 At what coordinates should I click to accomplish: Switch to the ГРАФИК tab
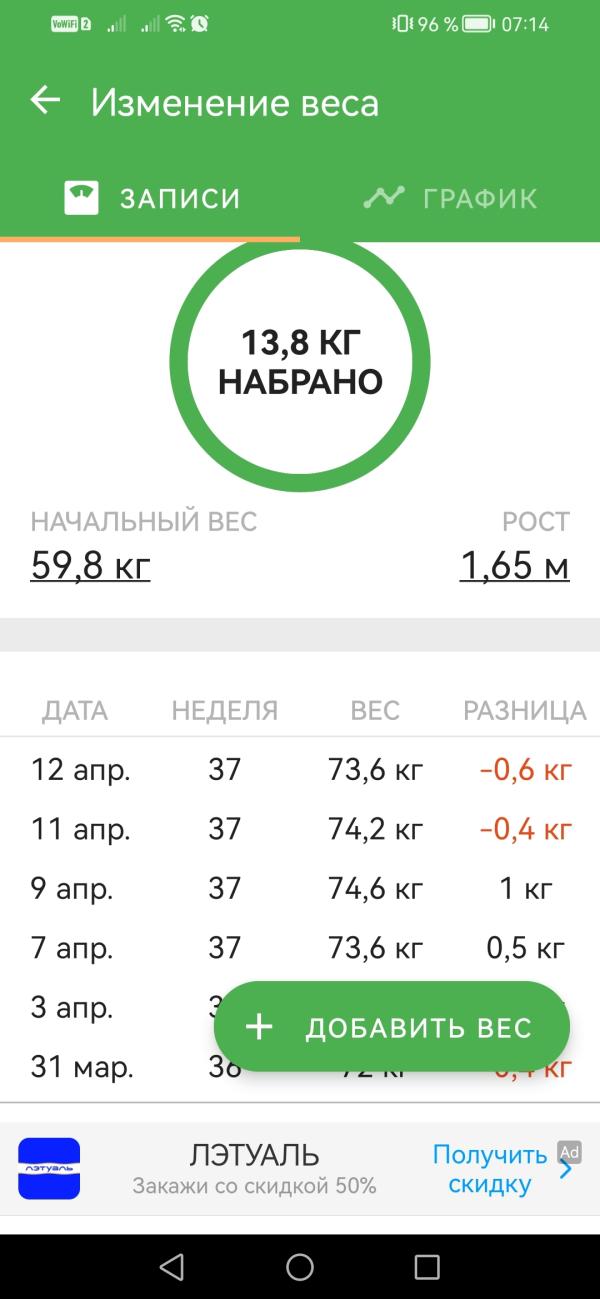click(450, 197)
